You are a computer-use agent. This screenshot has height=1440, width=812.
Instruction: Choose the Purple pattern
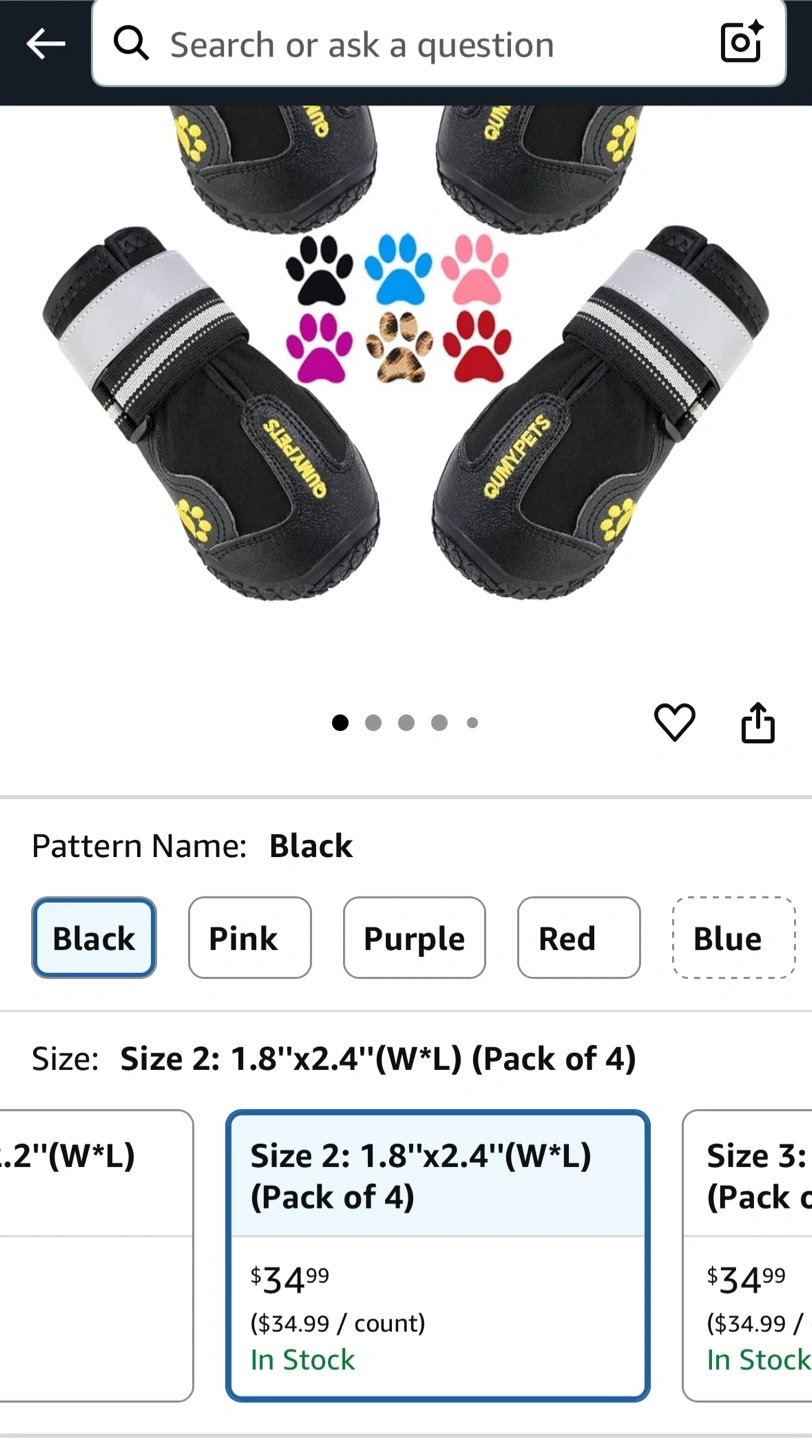click(x=414, y=938)
